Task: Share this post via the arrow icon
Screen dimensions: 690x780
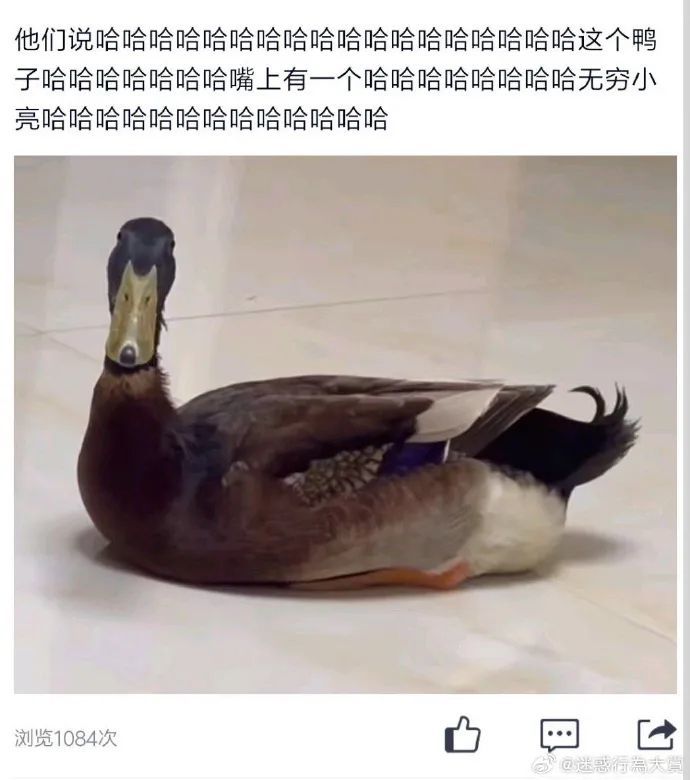Action: tap(656, 735)
